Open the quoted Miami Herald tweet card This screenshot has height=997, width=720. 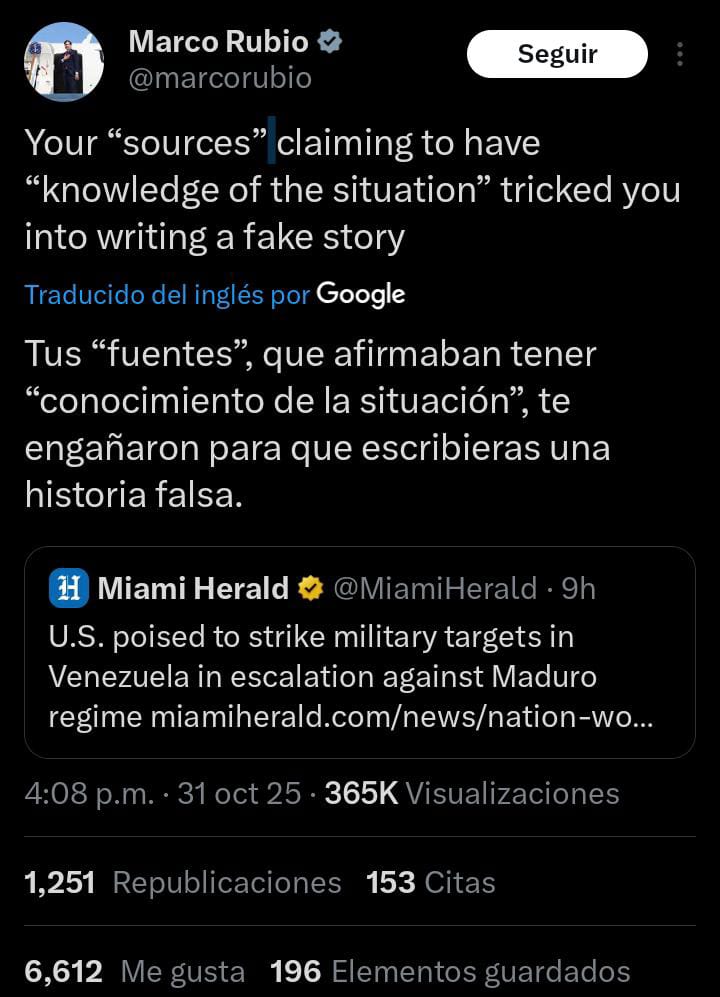360,652
